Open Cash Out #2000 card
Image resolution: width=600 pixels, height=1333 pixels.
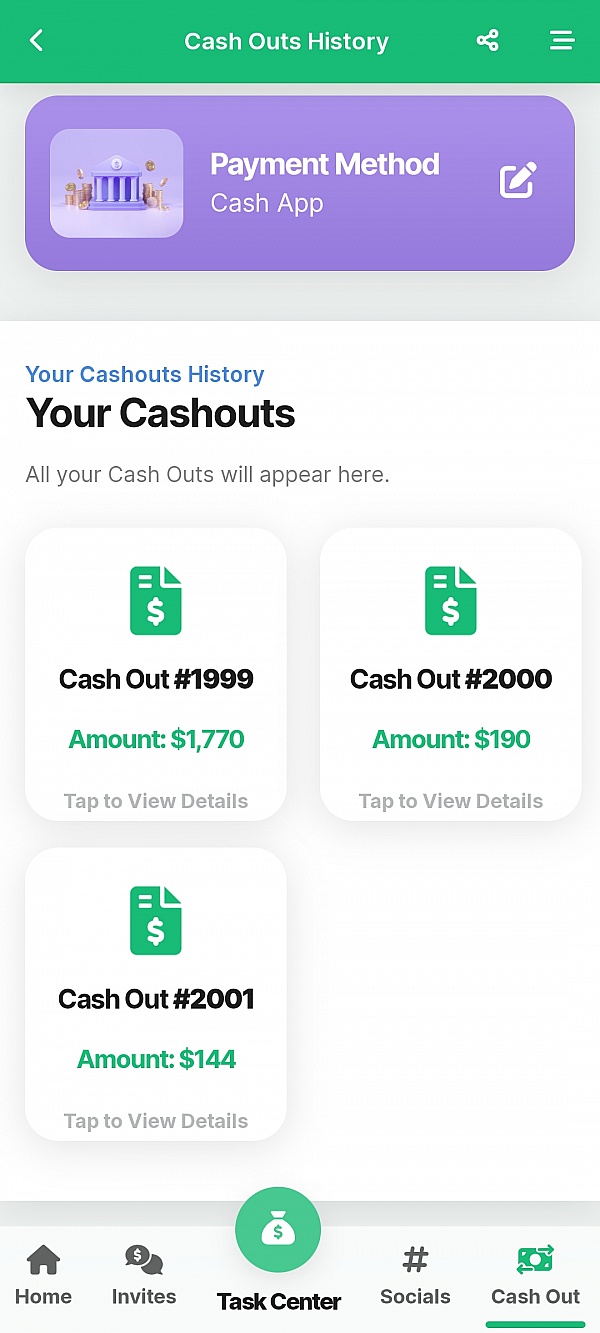pos(450,674)
